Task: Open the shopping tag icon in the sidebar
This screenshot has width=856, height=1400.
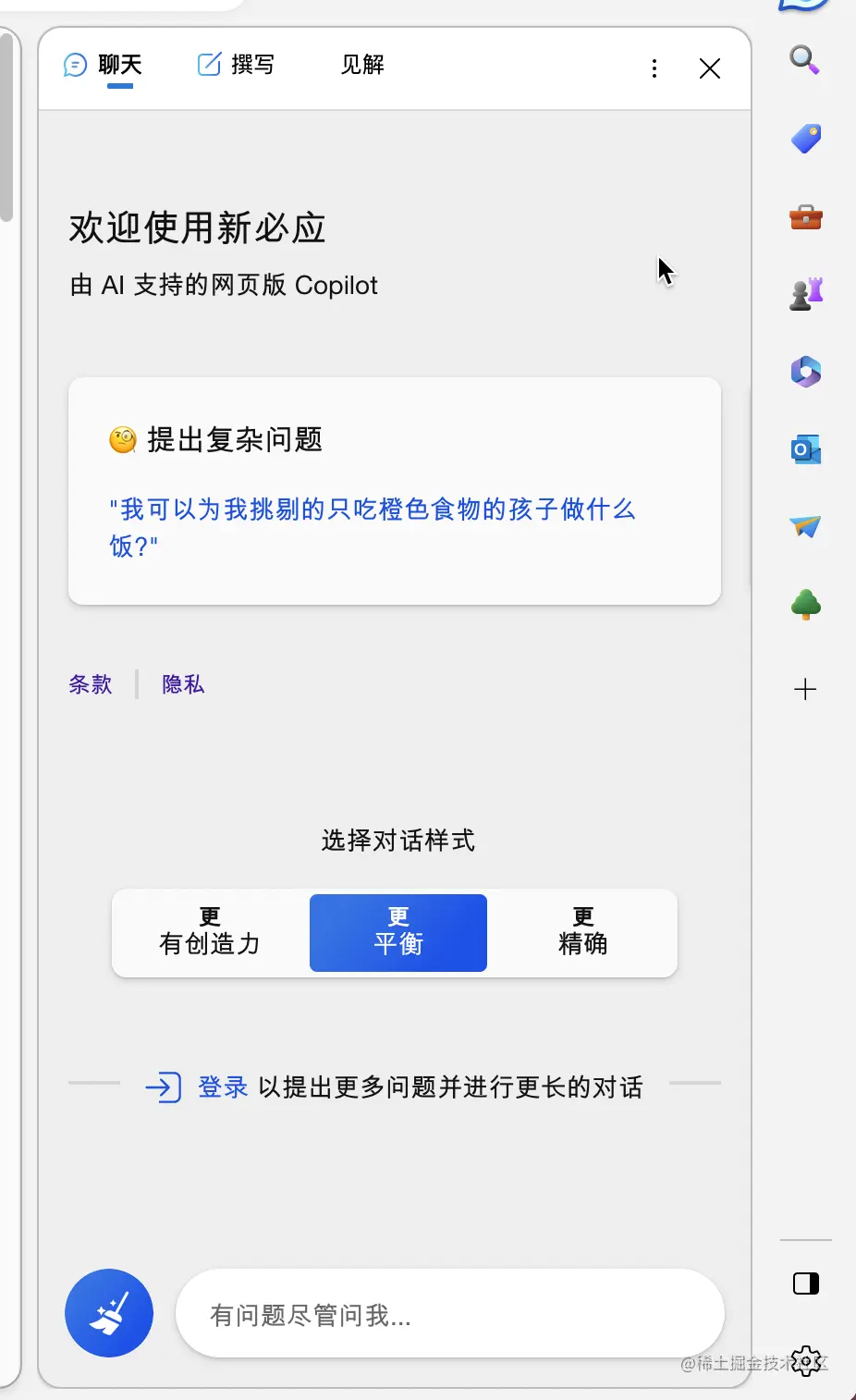Action: click(806, 139)
